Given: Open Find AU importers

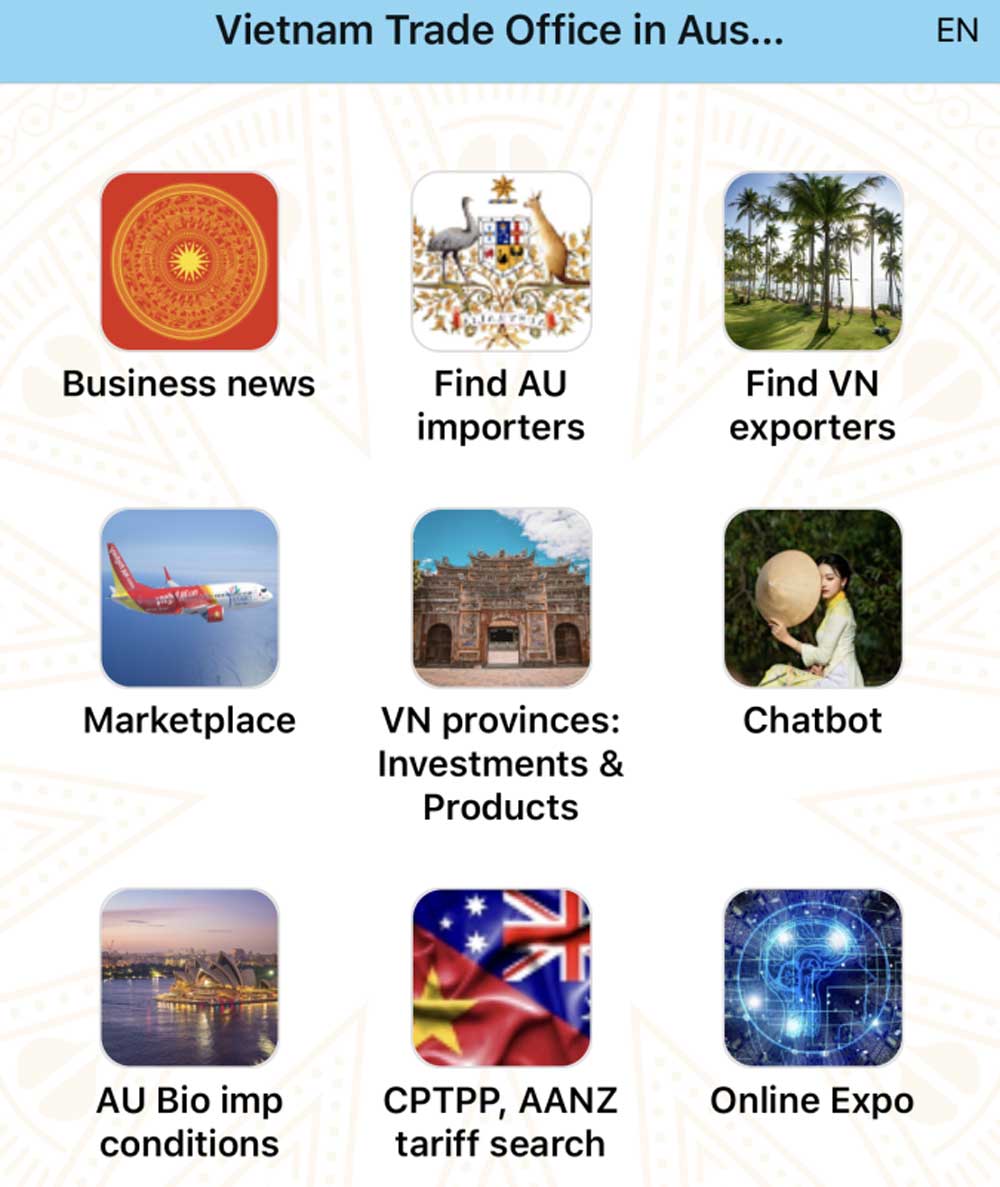Looking at the screenshot, I should click(501, 261).
